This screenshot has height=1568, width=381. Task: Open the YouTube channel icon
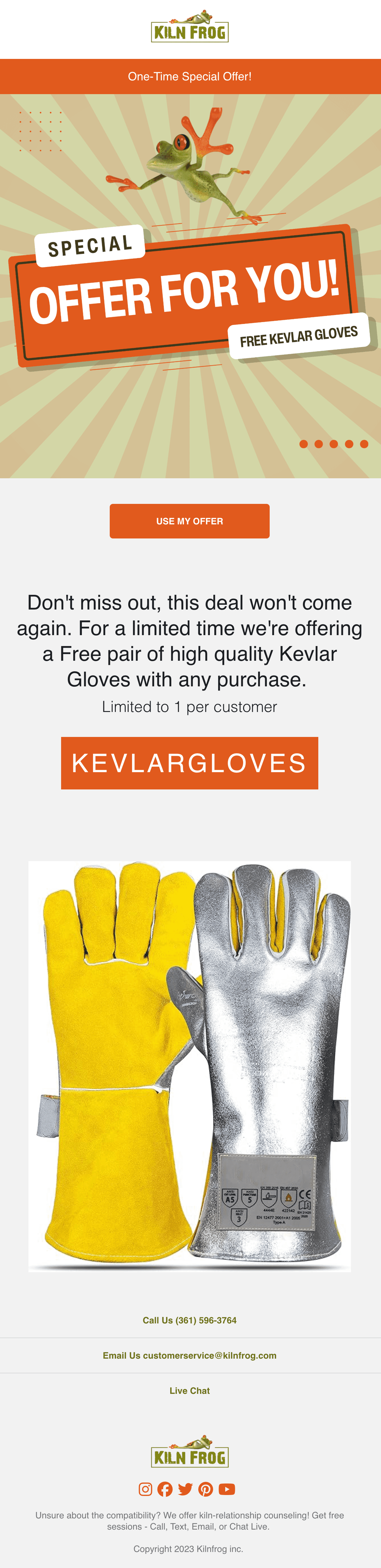(227, 1489)
